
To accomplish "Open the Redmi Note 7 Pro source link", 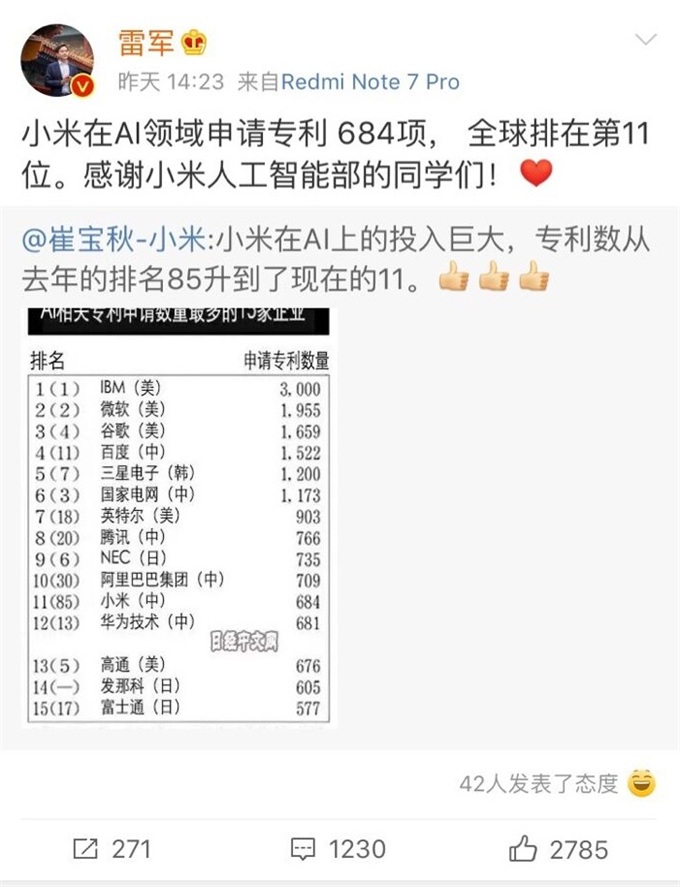I will point(370,82).
